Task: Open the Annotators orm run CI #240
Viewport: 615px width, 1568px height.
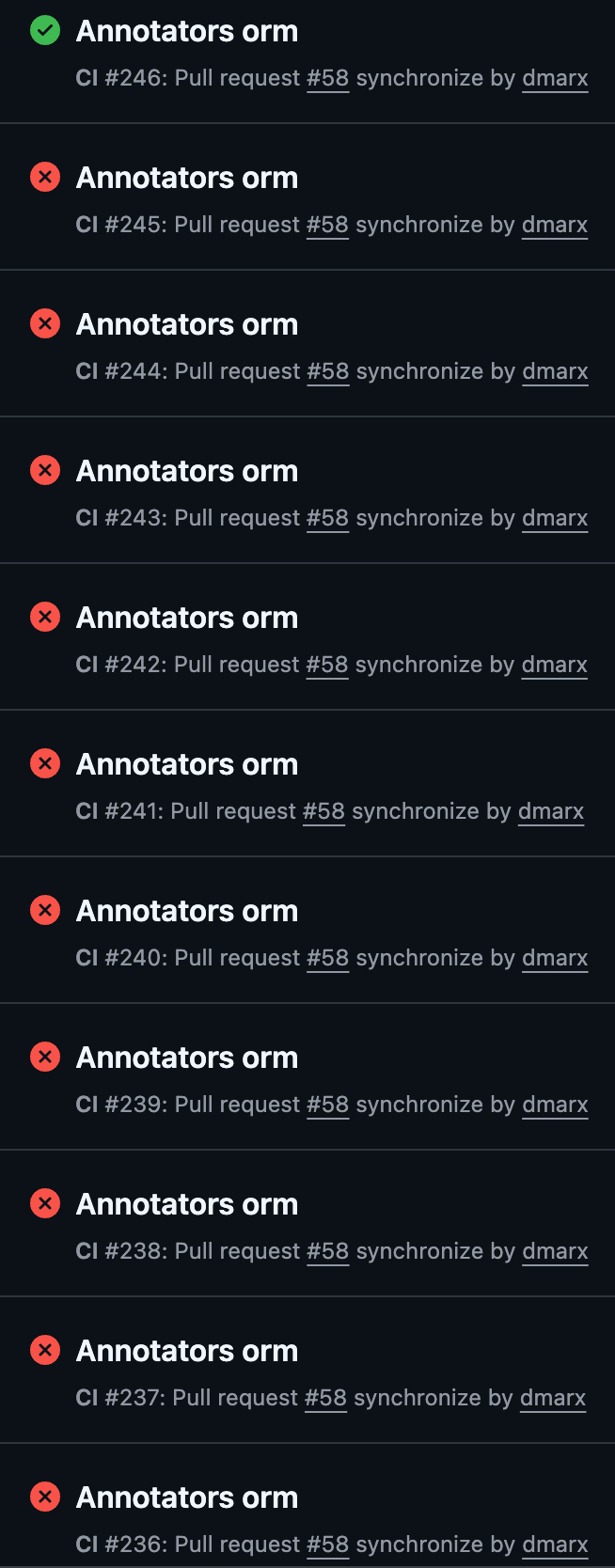Action: coord(186,911)
